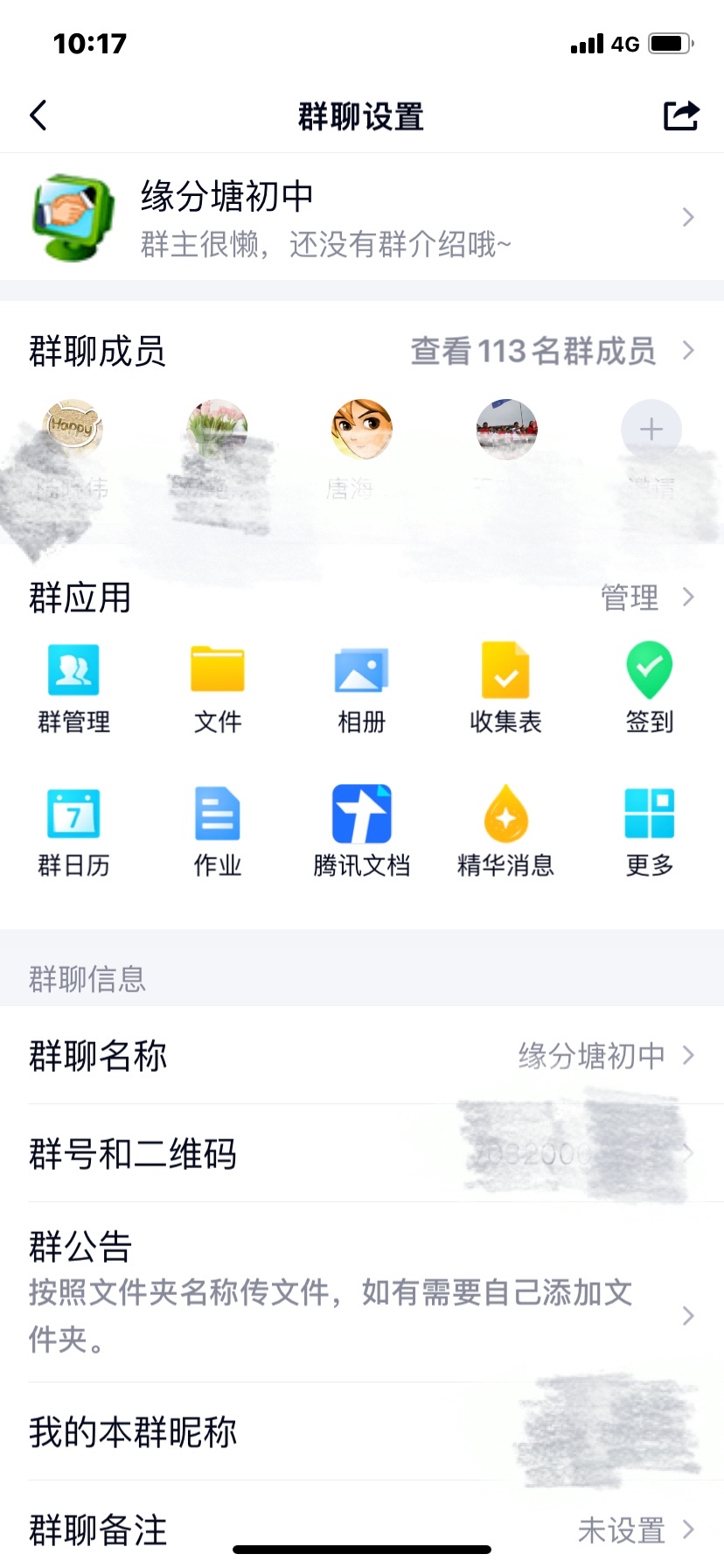Open 群管理 app
Image resolution: width=724 pixels, height=1568 pixels.
click(73, 687)
